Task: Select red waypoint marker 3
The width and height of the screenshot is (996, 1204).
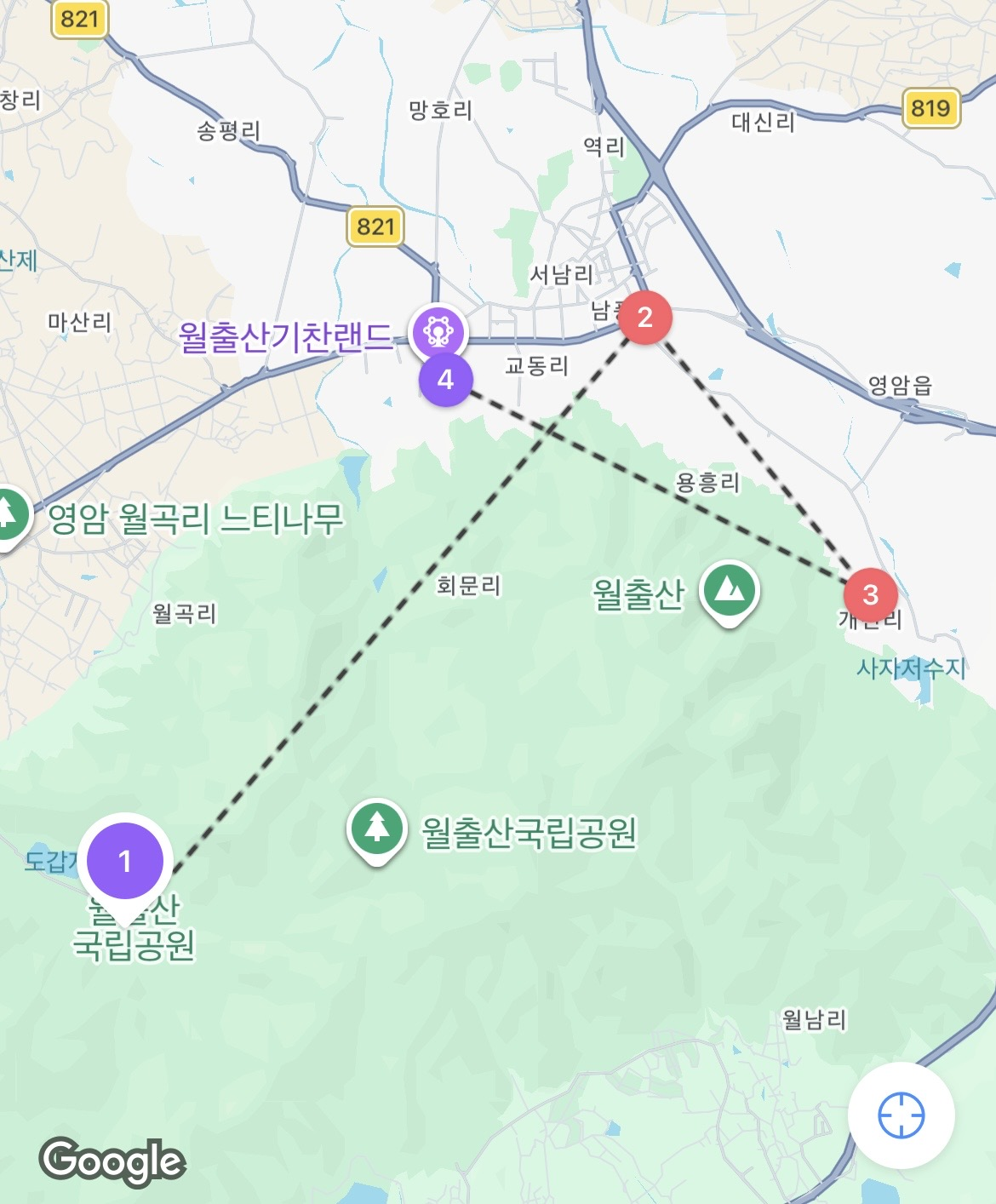Action: [x=870, y=596]
